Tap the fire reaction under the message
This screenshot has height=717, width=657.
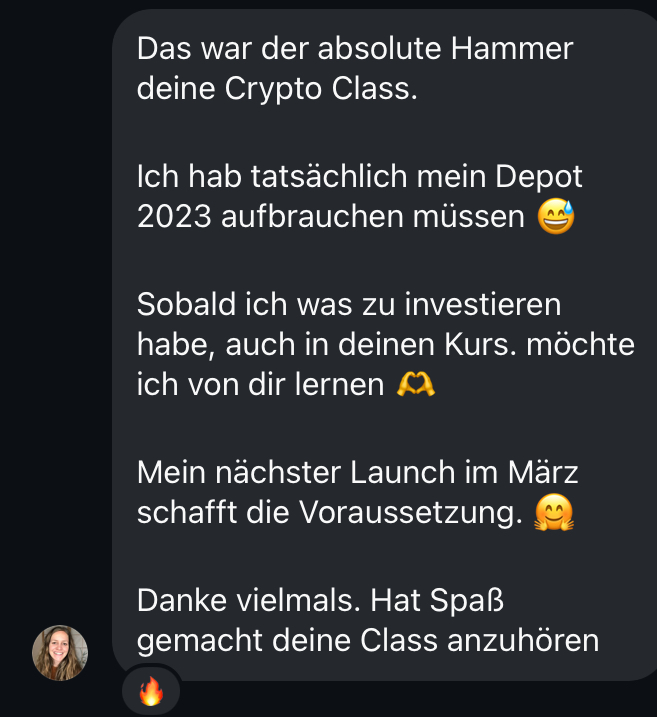(151, 692)
